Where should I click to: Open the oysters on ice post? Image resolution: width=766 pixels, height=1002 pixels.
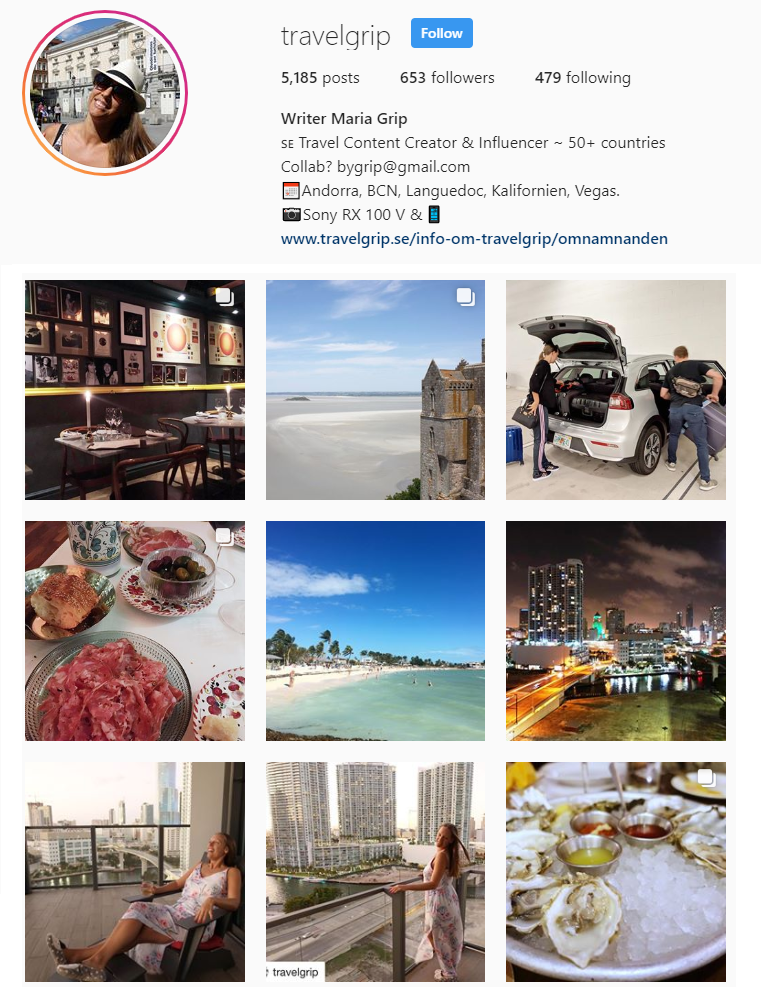tap(615, 871)
